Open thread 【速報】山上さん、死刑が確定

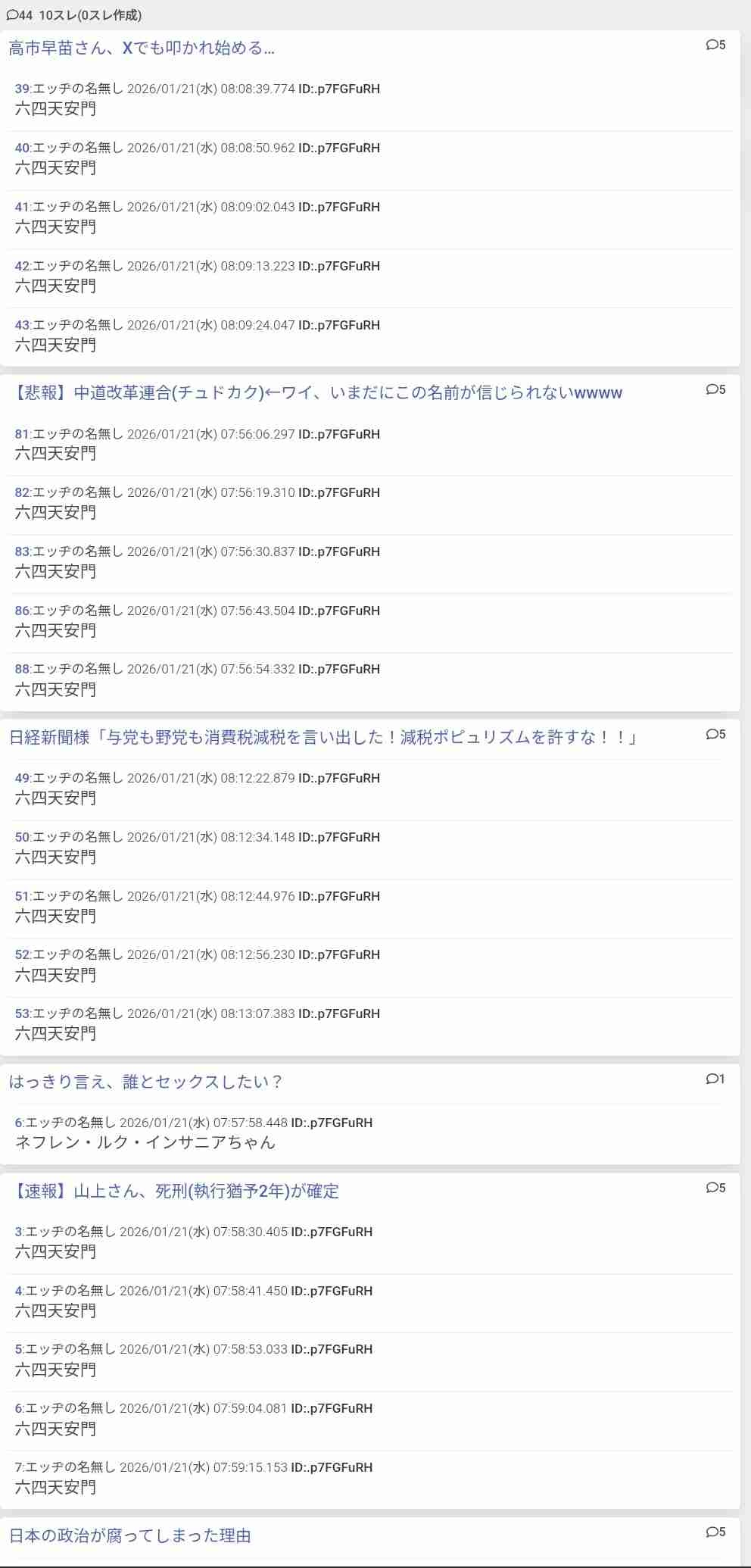pyautogui.click(x=174, y=1191)
